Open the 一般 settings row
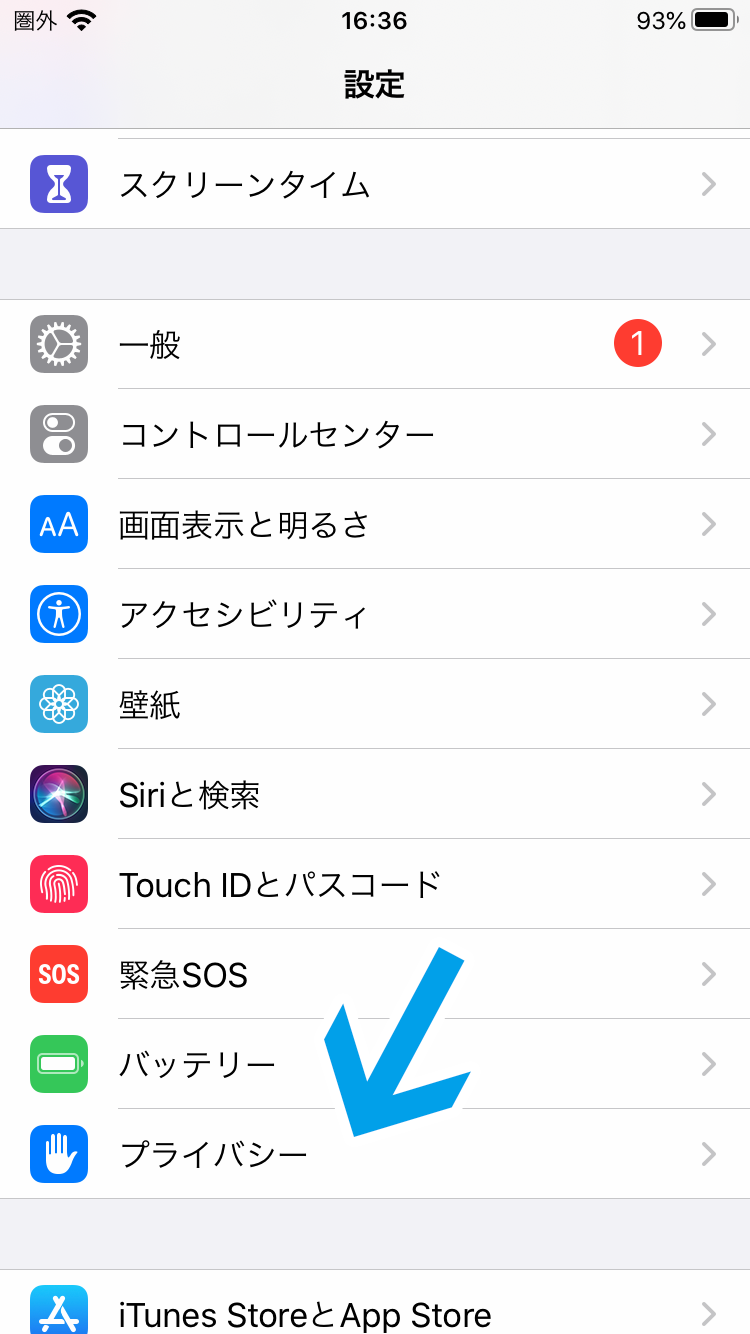Screen dimensions: 750x1334 coord(150,345)
